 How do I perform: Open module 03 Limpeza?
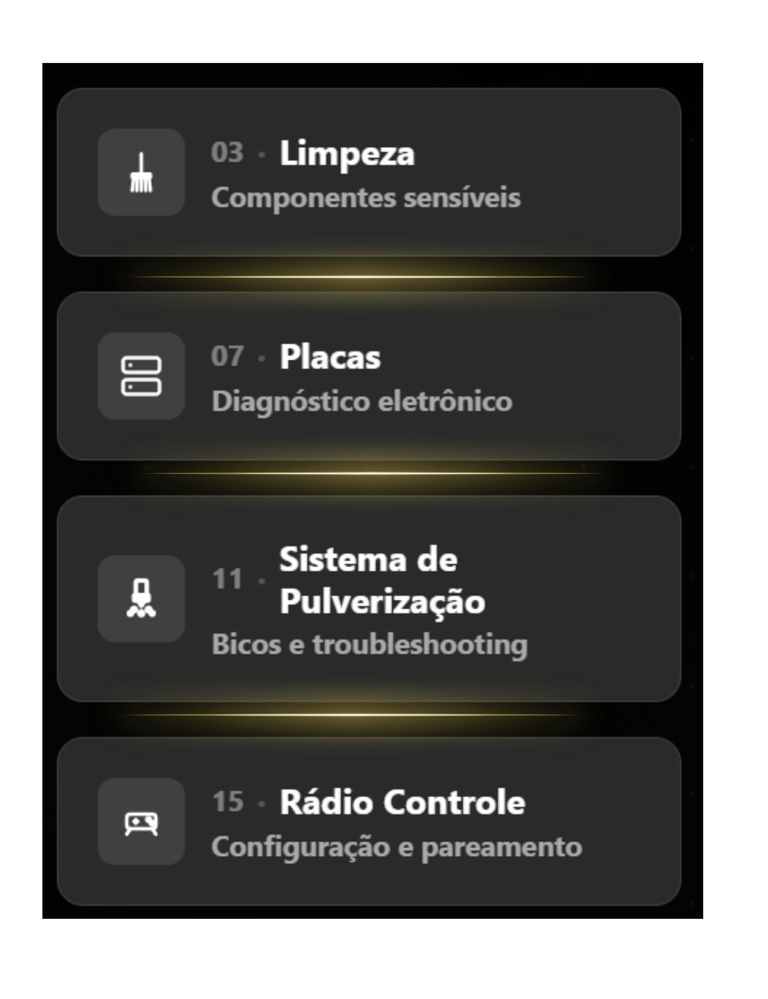coord(368,172)
